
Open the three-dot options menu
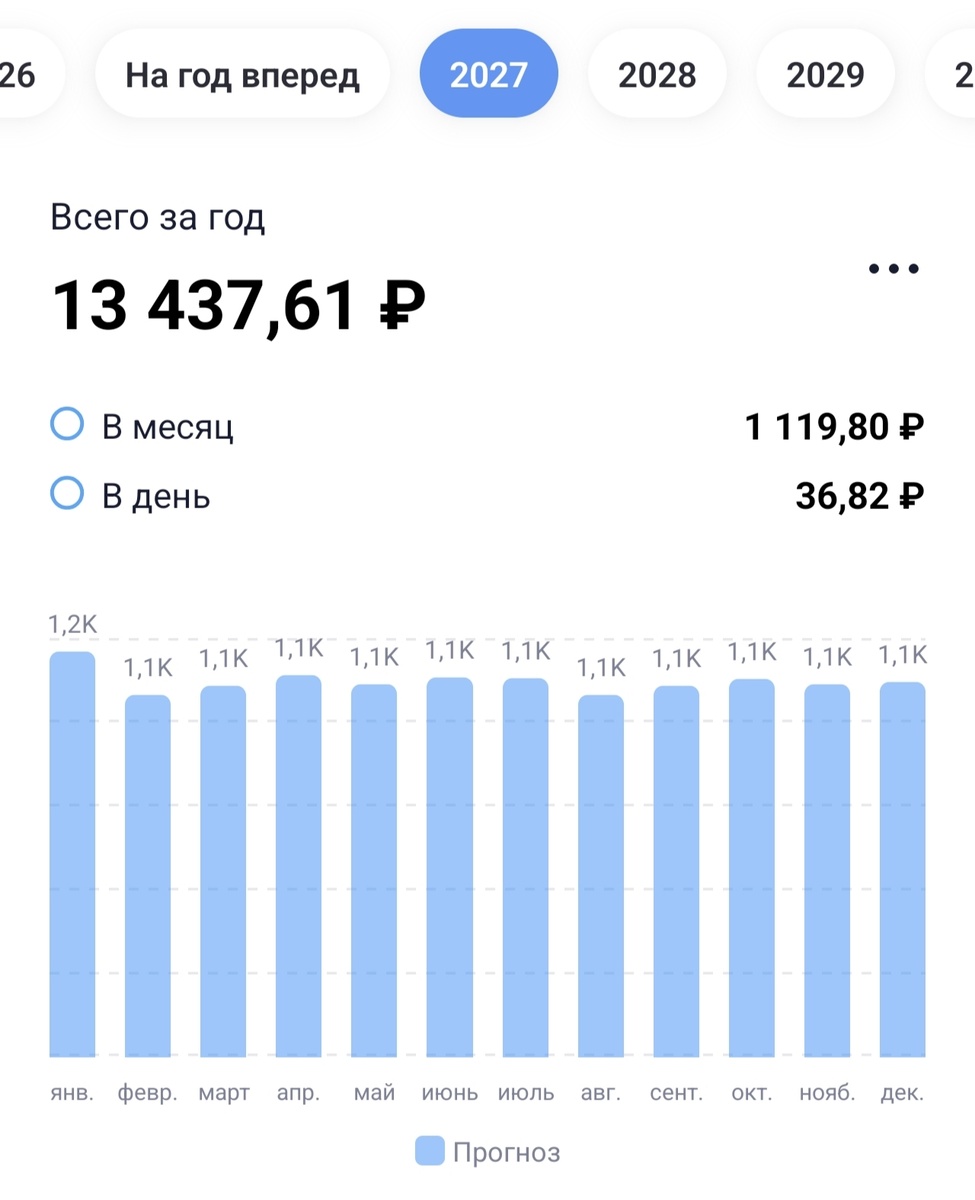(893, 267)
